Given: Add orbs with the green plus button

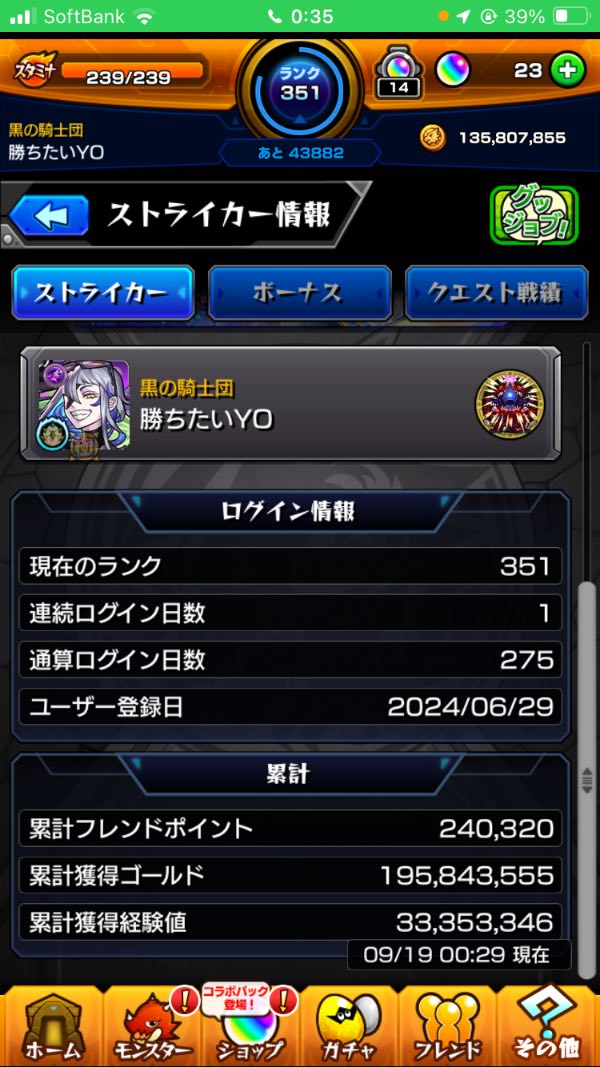Looking at the screenshot, I should click(x=567, y=70).
